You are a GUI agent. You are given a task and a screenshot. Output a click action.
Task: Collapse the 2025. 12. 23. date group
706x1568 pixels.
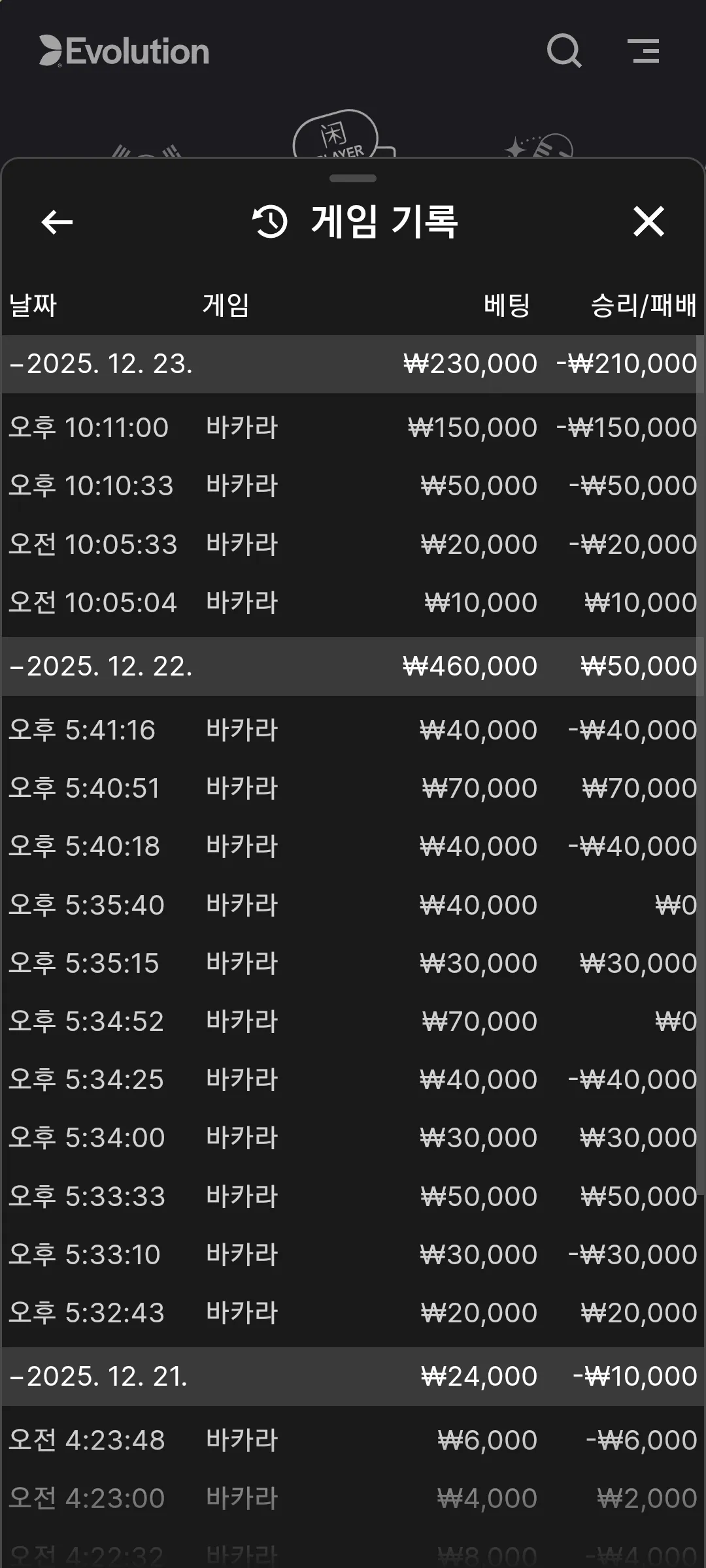(350, 364)
